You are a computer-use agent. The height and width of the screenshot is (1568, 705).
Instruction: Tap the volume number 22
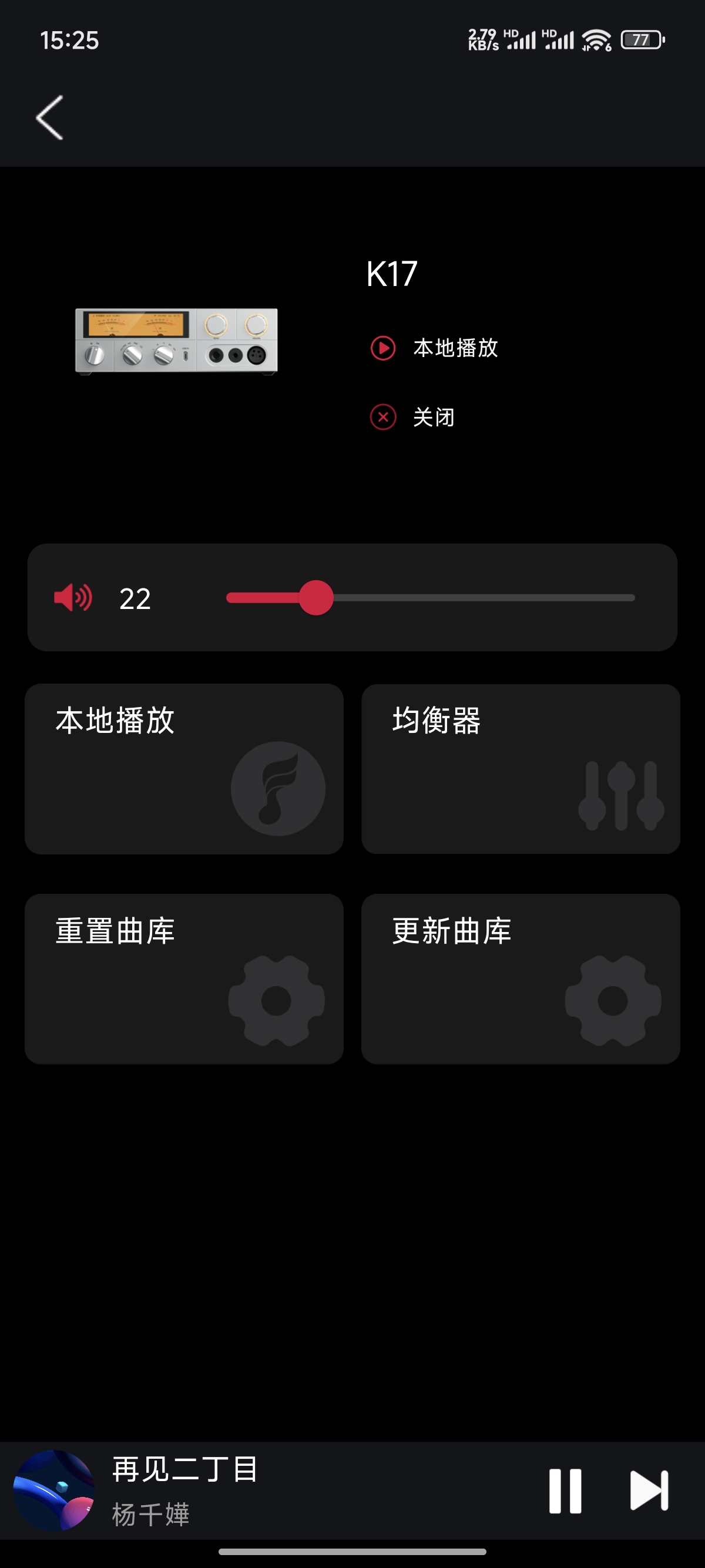tap(135, 599)
